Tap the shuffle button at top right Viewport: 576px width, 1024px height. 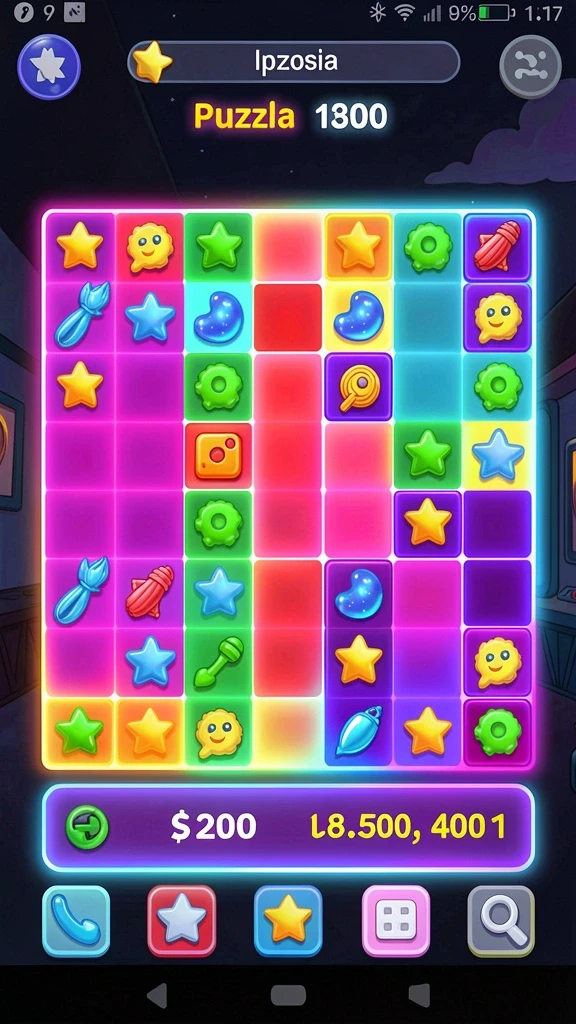[530, 66]
